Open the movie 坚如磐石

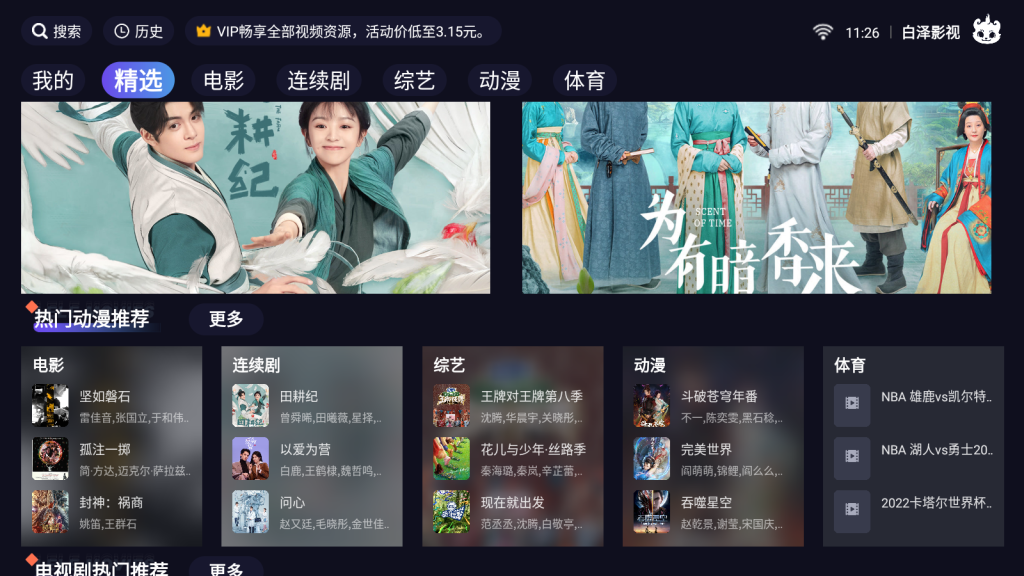pyautogui.click(x=112, y=405)
